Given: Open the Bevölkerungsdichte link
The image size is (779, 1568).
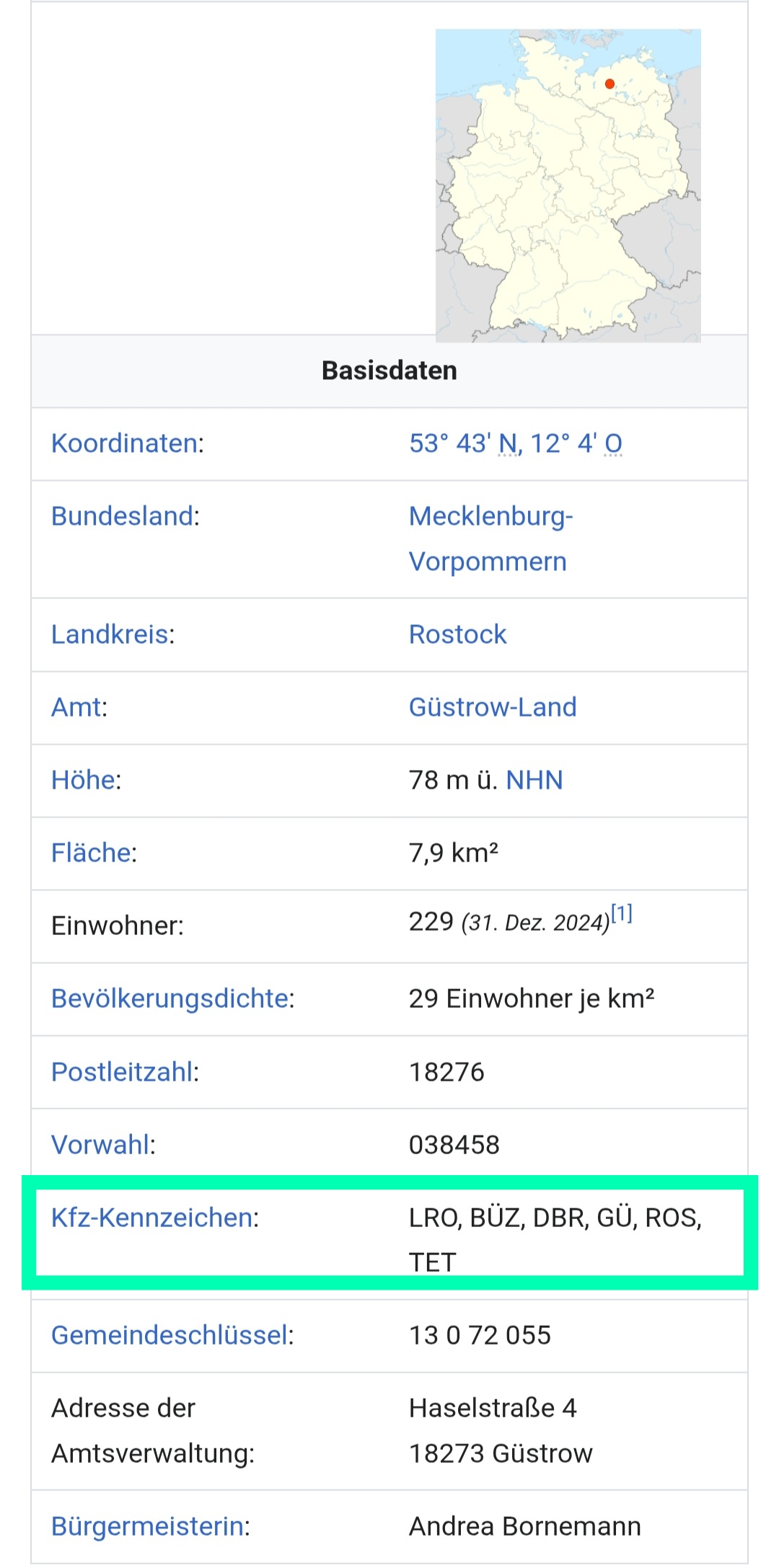Looking at the screenshot, I should click(170, 998).
